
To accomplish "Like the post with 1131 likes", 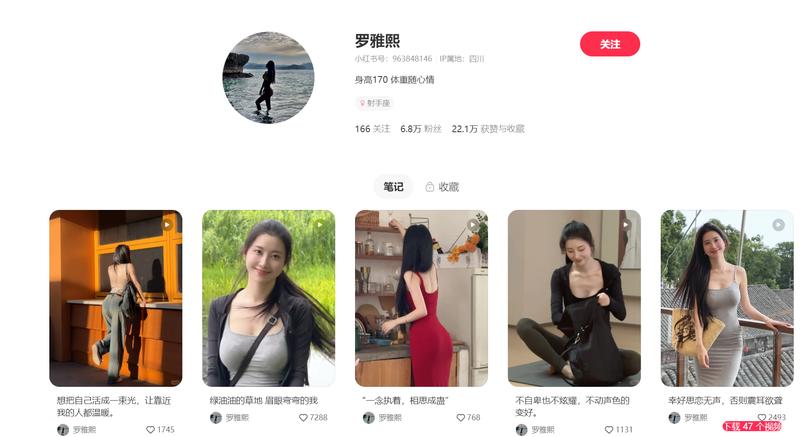I will pos(610,429).
